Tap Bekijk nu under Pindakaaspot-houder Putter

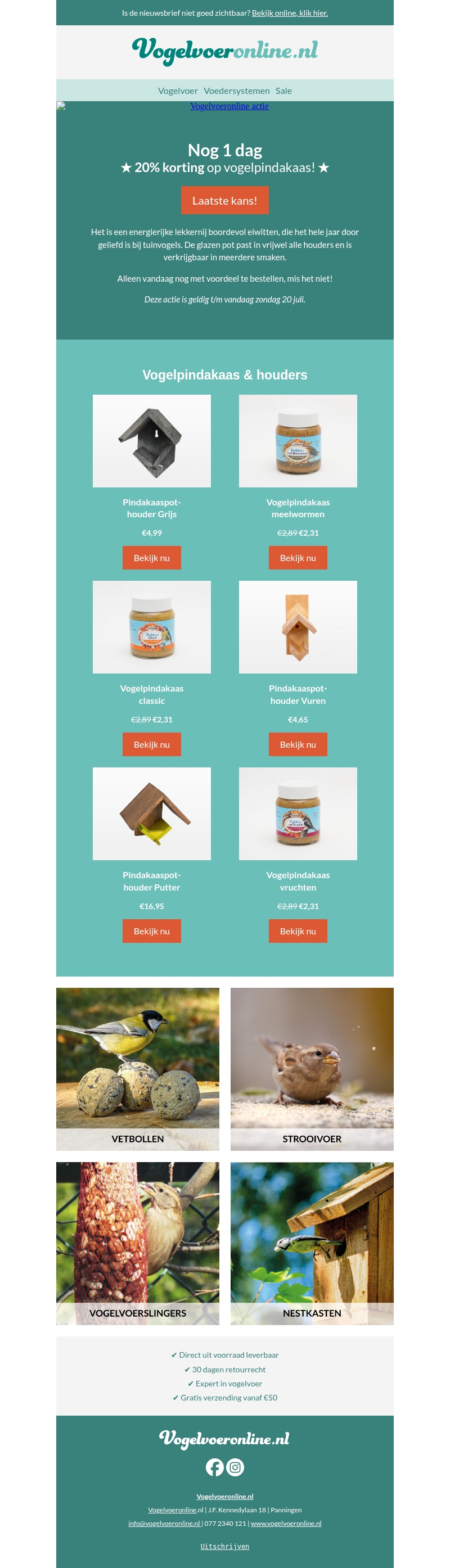click(x=152, y=930)
